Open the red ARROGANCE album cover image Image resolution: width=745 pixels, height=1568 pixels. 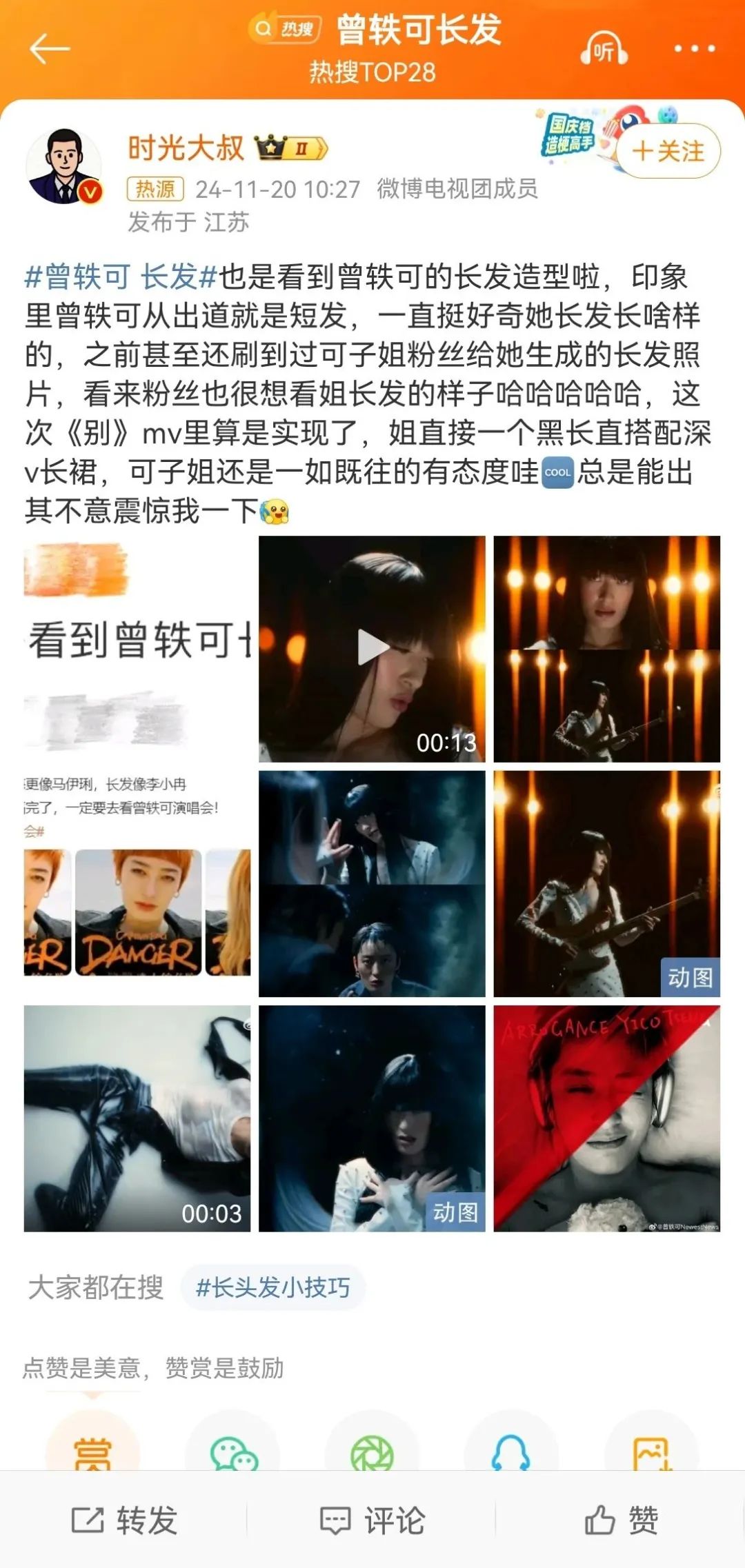(606, 1118)
